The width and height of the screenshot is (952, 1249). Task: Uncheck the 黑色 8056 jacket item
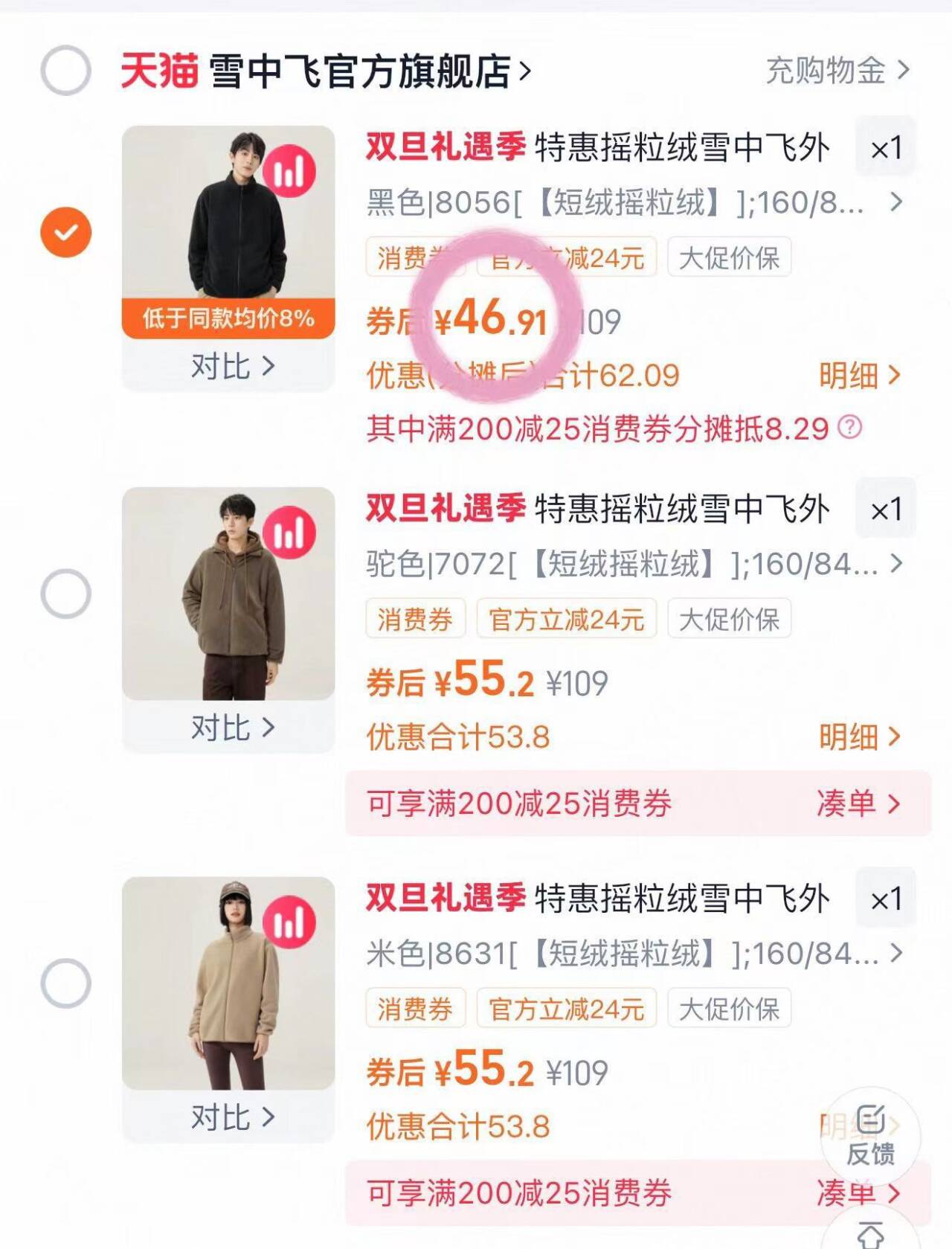(65, 232)
